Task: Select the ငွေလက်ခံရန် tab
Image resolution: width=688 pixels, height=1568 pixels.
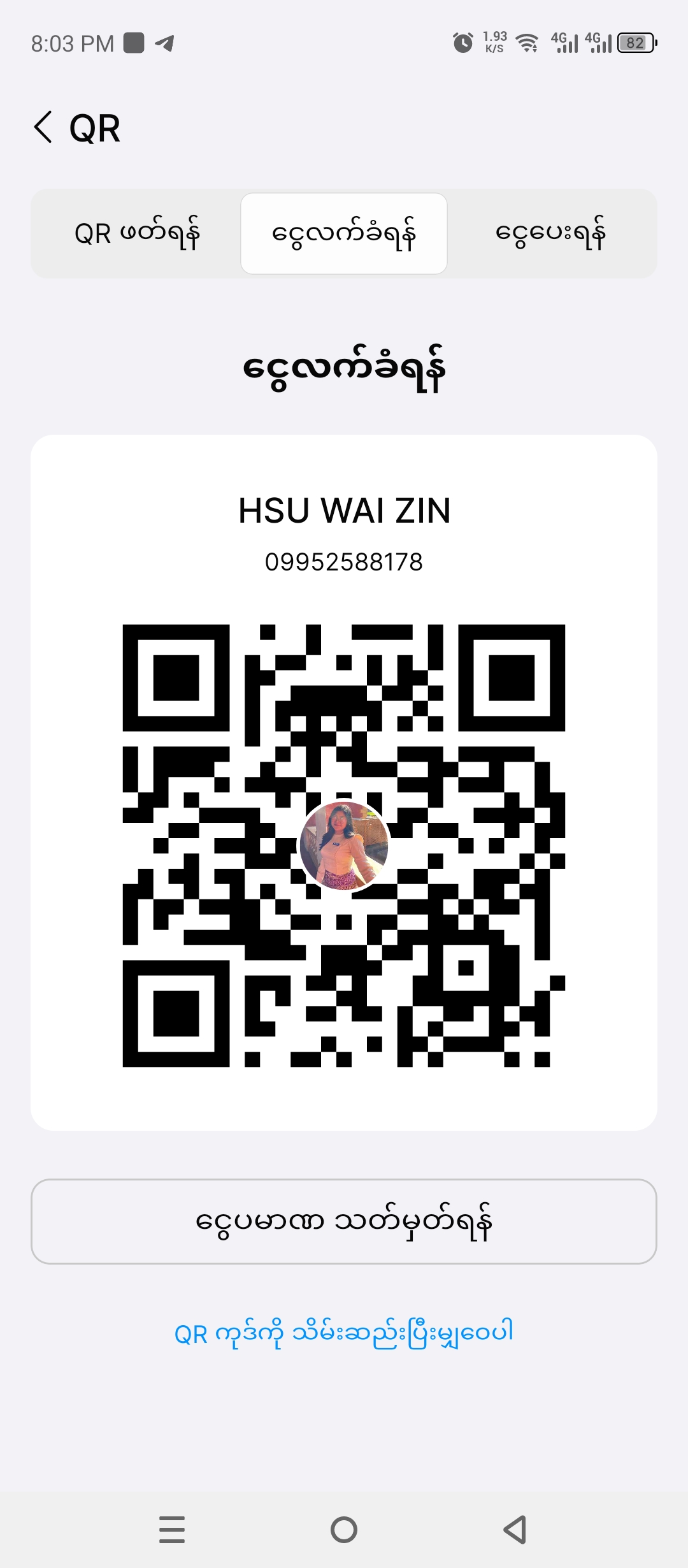Action: [344, 233]
